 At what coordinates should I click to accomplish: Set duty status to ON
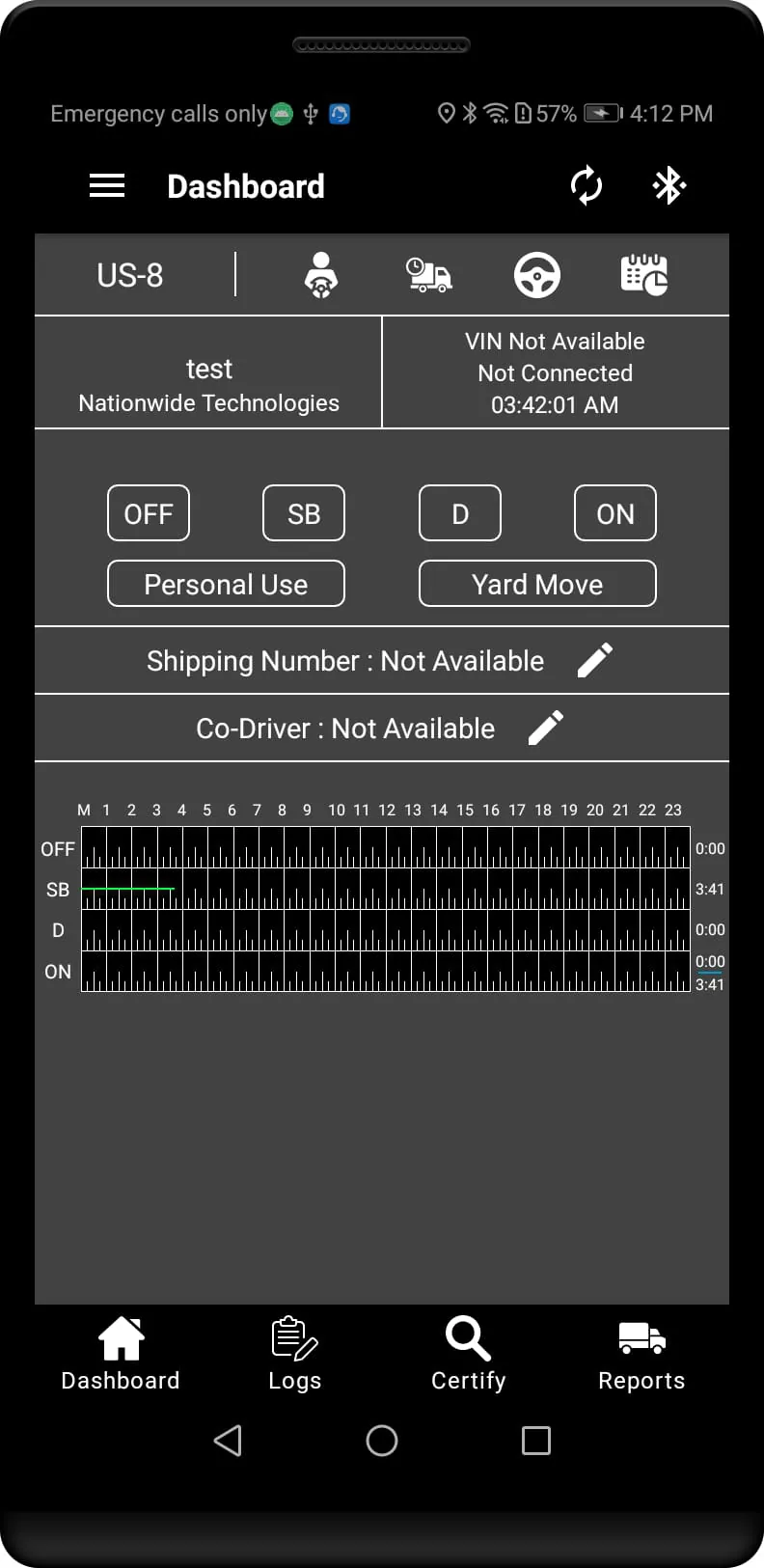[614, 512]
